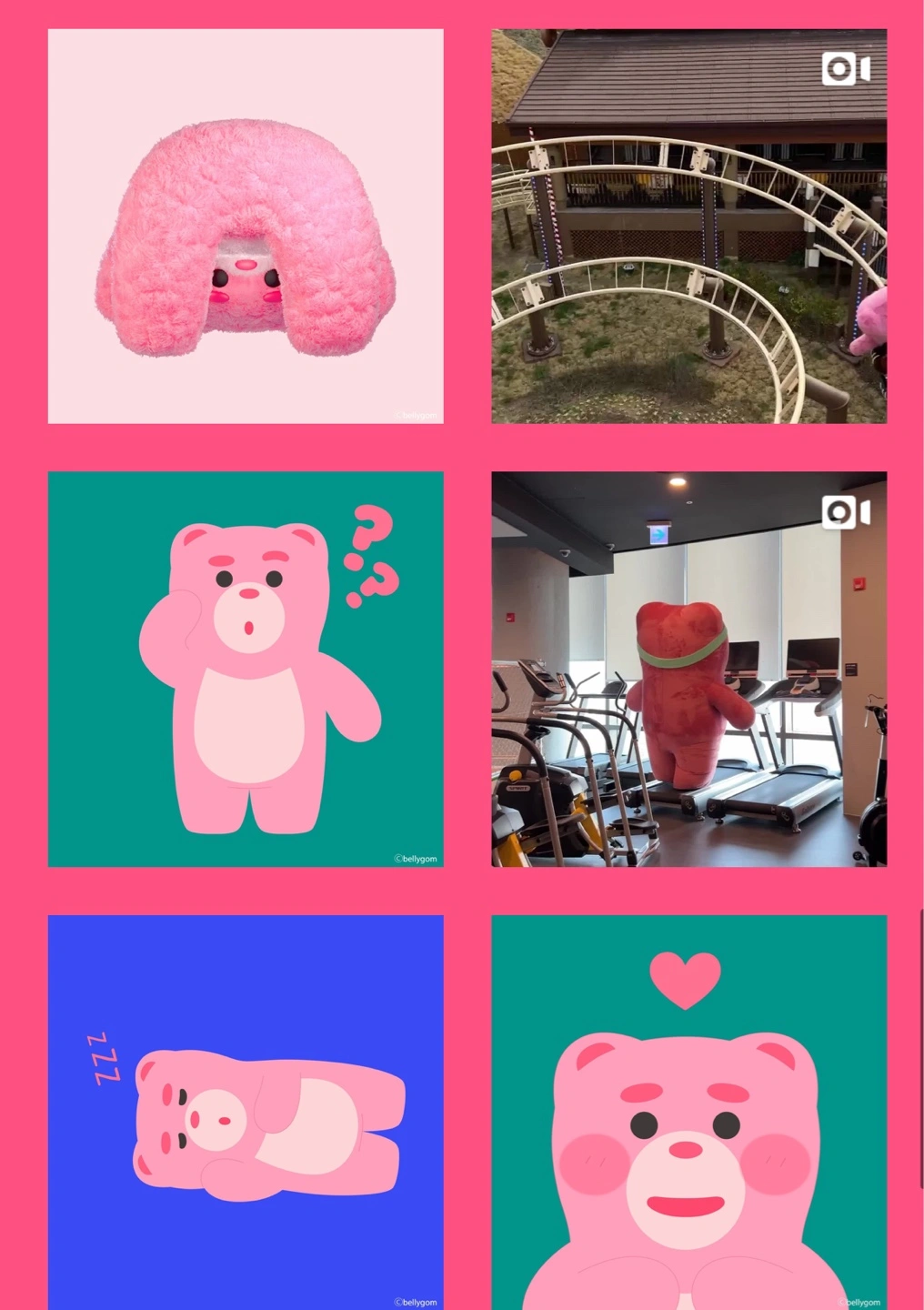This screenshot has height=1310, width=924.
Task: Open the sleeping bear on blue background post
Action: [x=246, y=1112]
